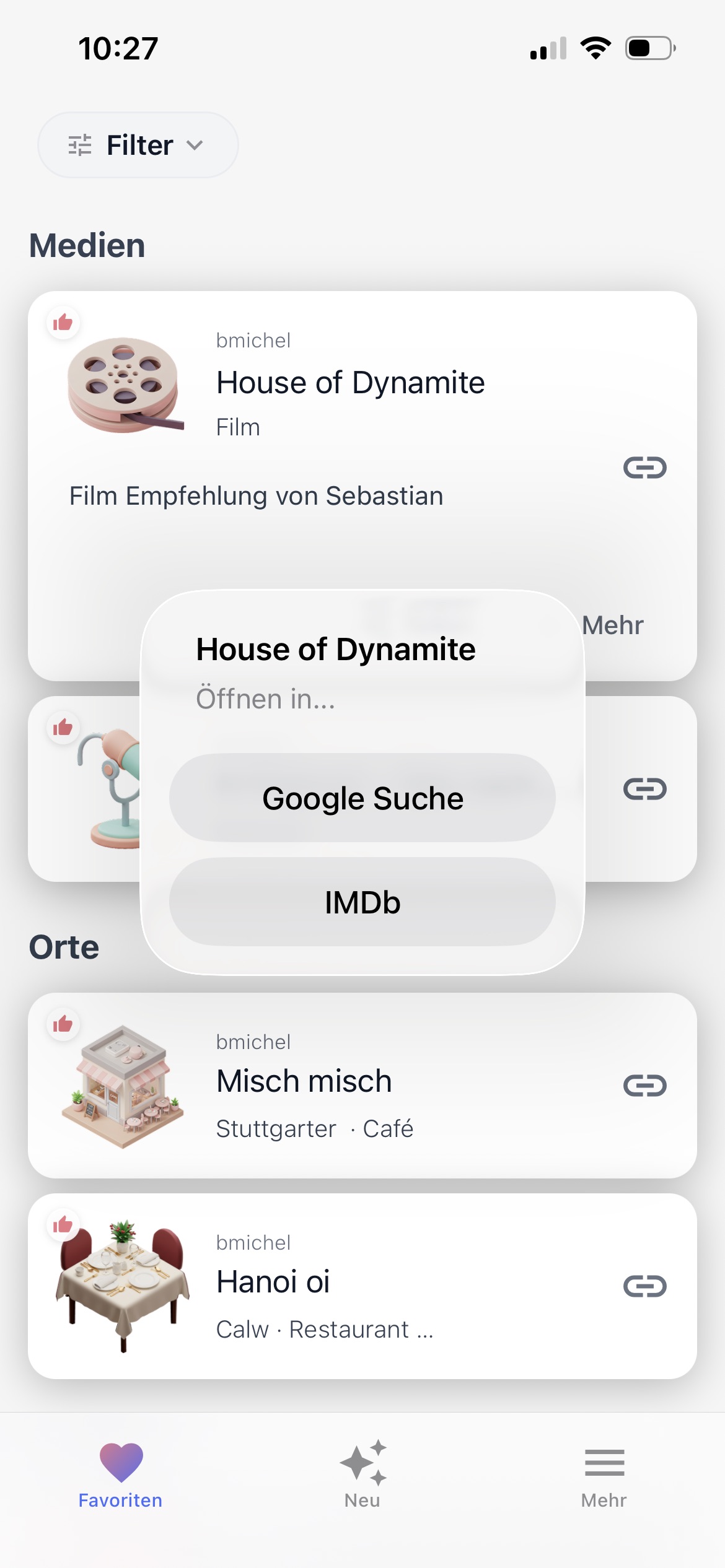This screenshot has width=725, height=1568.
Task: Open House of Dynamite in IMDb
Action: pyautogui.click(x=362, y=903)
